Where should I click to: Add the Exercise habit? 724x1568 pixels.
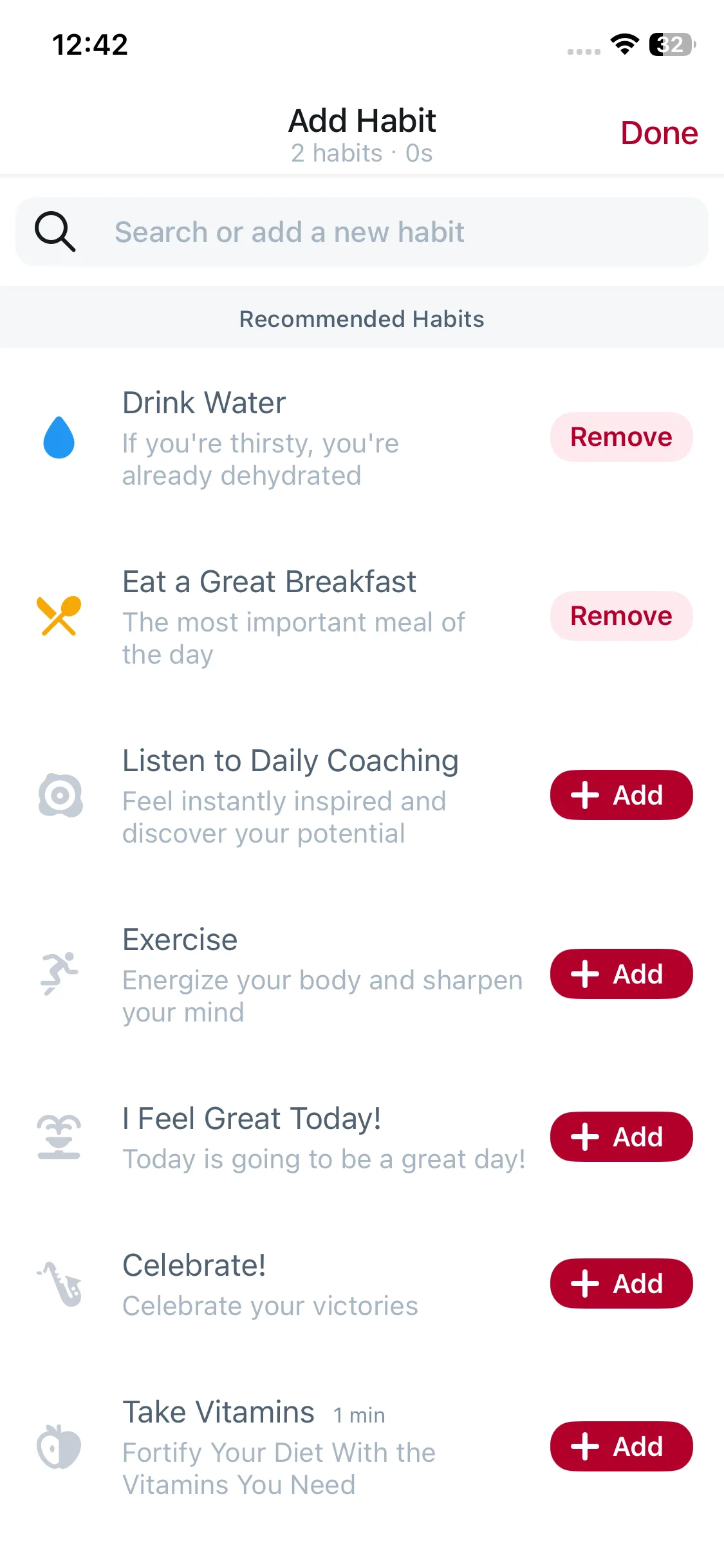click(x=621, y=974)
